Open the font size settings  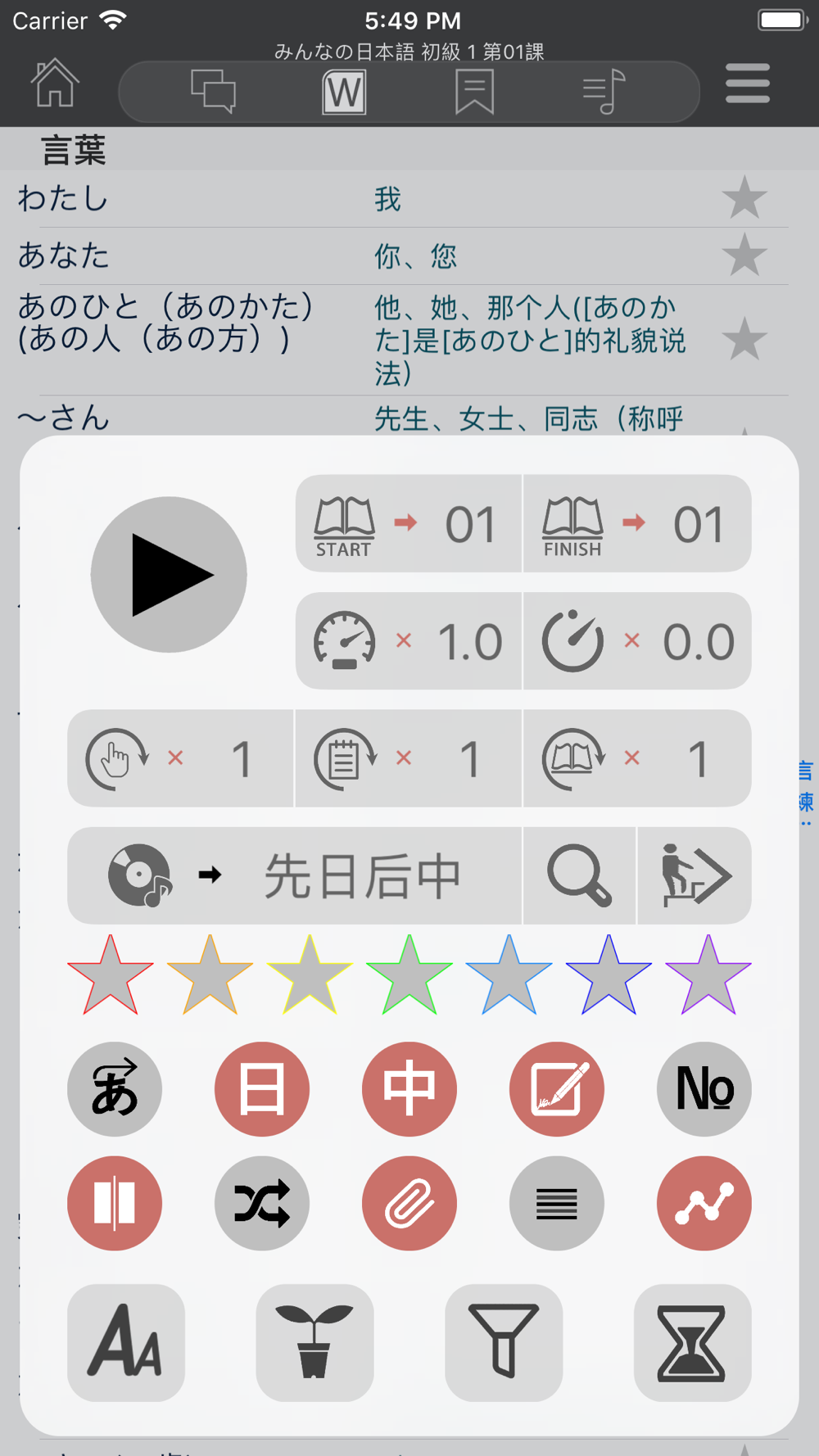(x=126, y=1343)
